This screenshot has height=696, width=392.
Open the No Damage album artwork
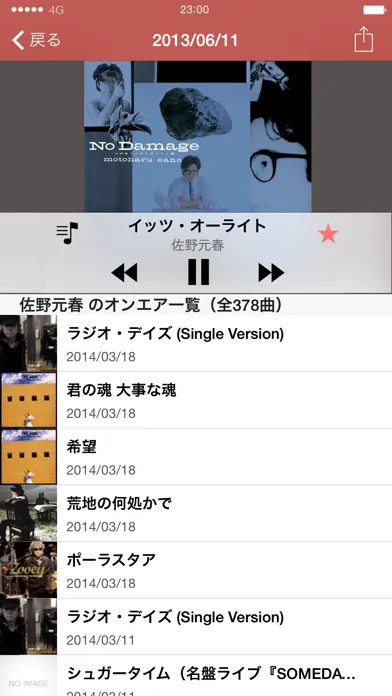pyautogui.click(x=198, y=137)
